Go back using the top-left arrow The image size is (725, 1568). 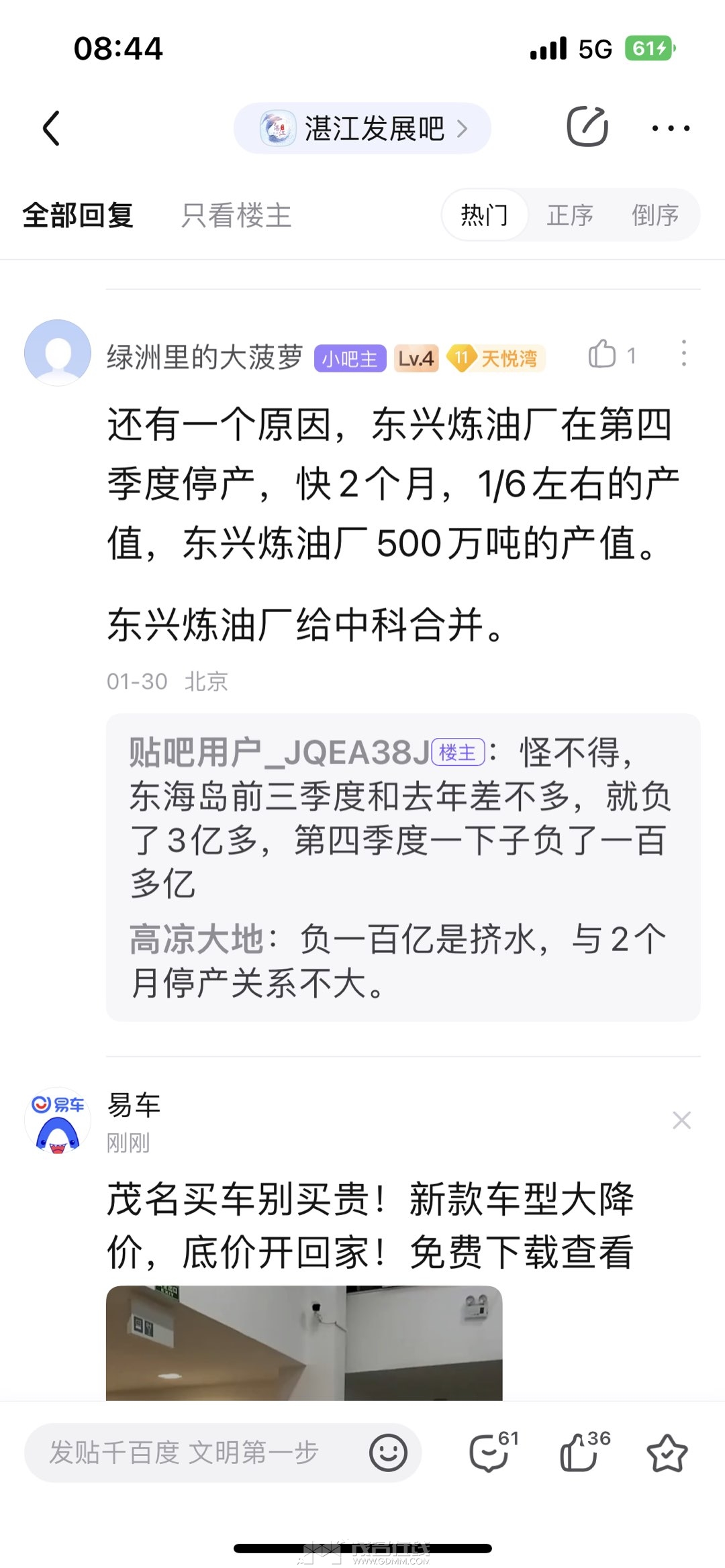pyautogui.click(x=52, y=128)
